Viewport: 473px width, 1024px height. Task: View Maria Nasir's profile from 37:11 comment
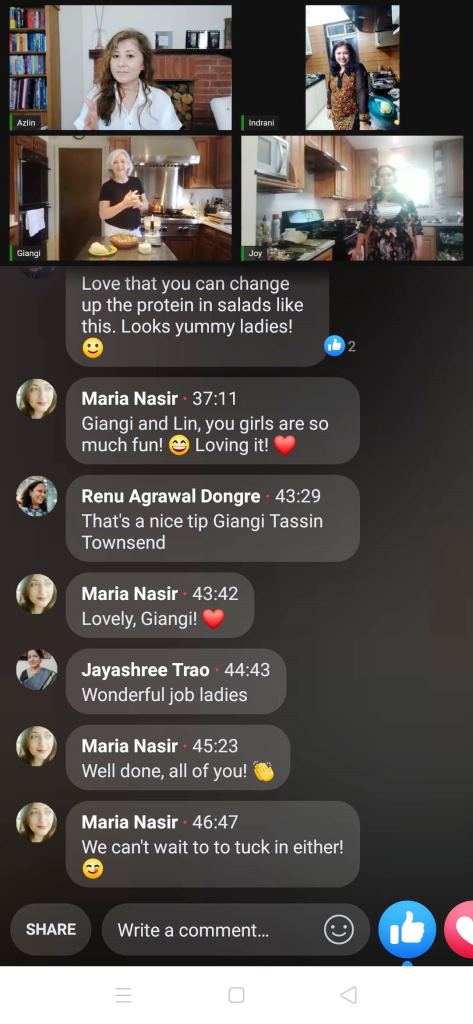click(x=37, y=399)
